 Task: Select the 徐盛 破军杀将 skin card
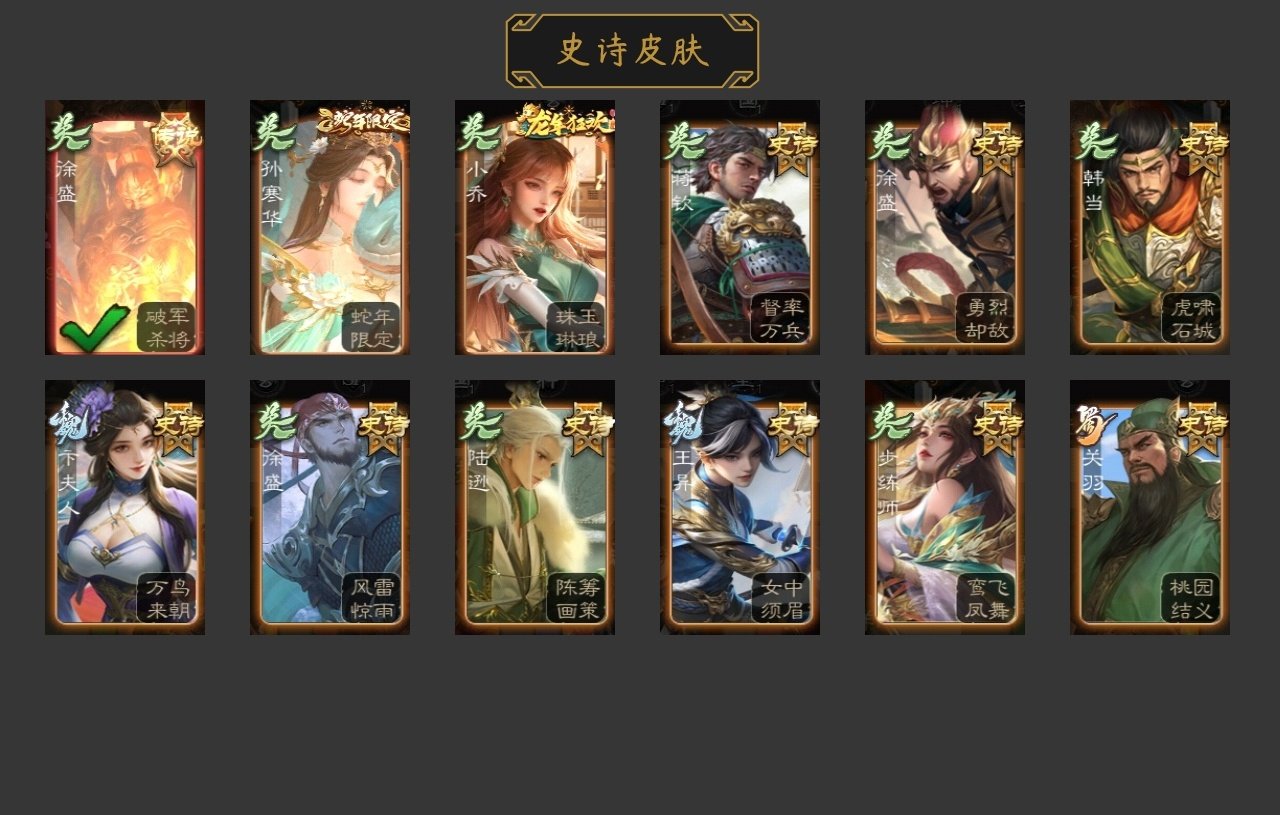tap(125, 228)
